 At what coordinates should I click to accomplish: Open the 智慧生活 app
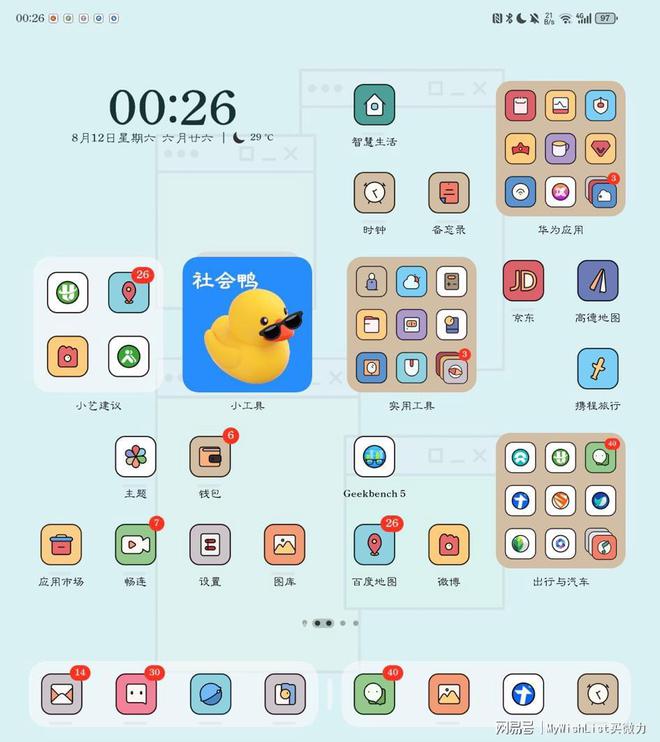point(374,105)
